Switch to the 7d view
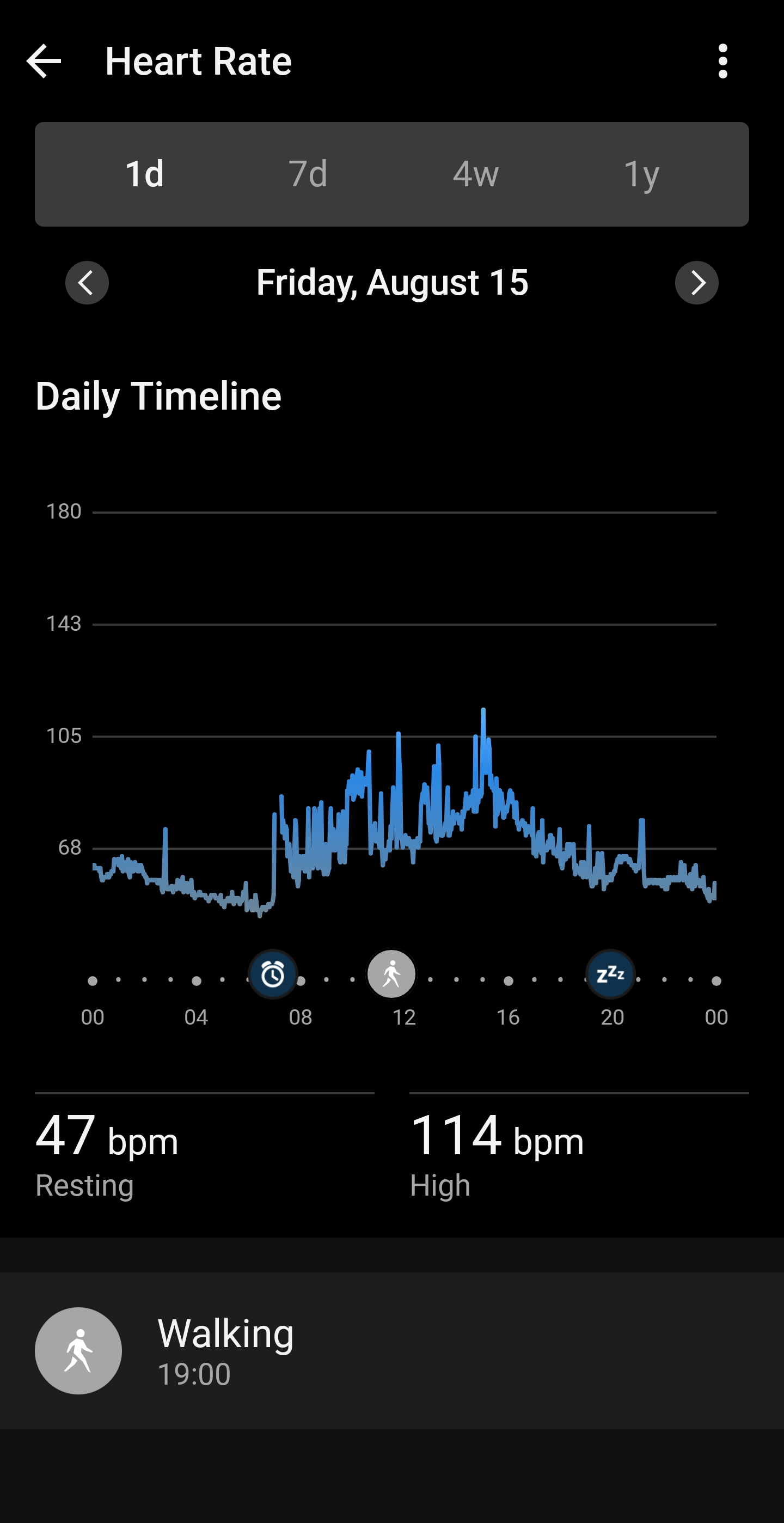 pos(308,174)
